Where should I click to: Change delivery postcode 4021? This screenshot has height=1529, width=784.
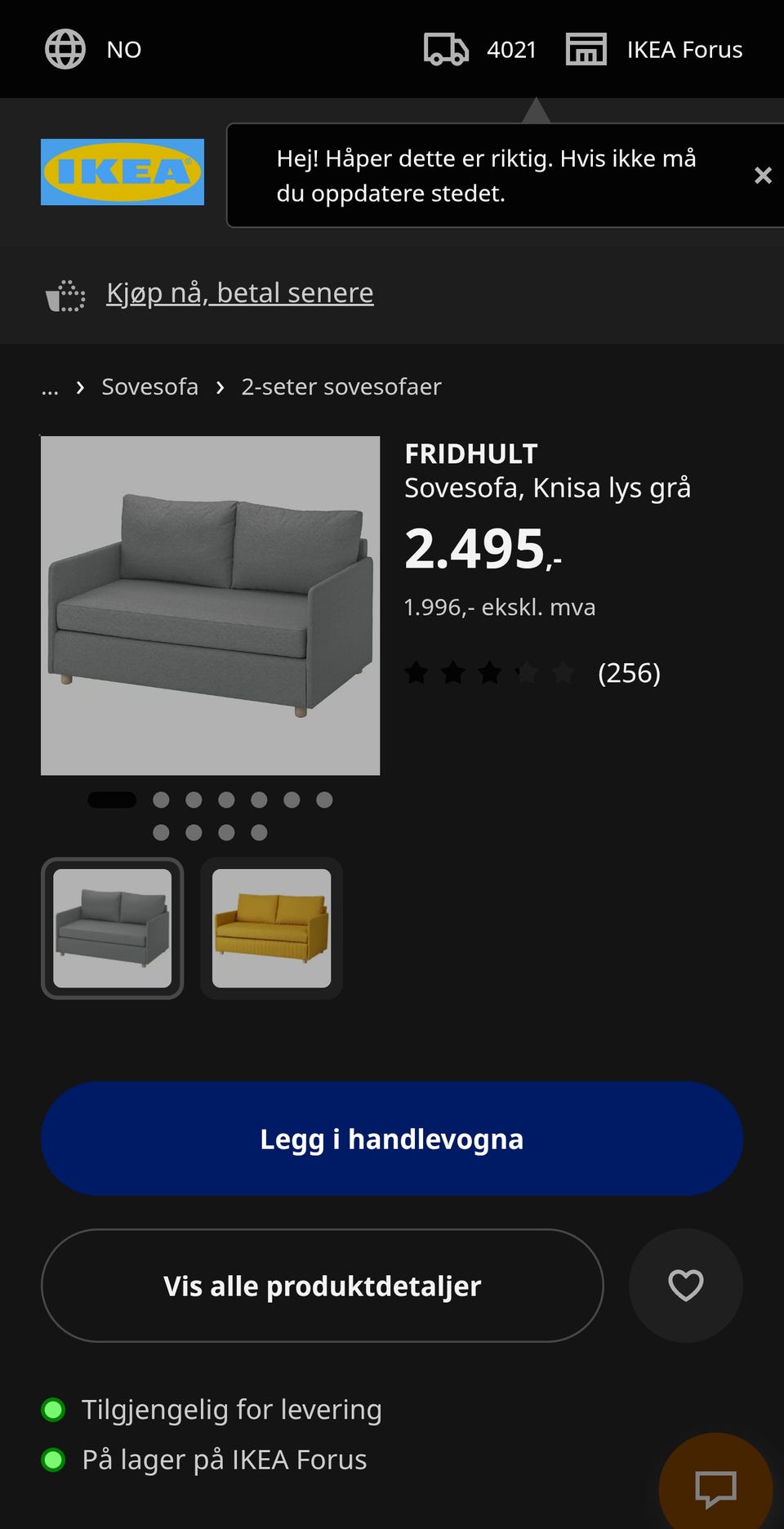[480, 49]
